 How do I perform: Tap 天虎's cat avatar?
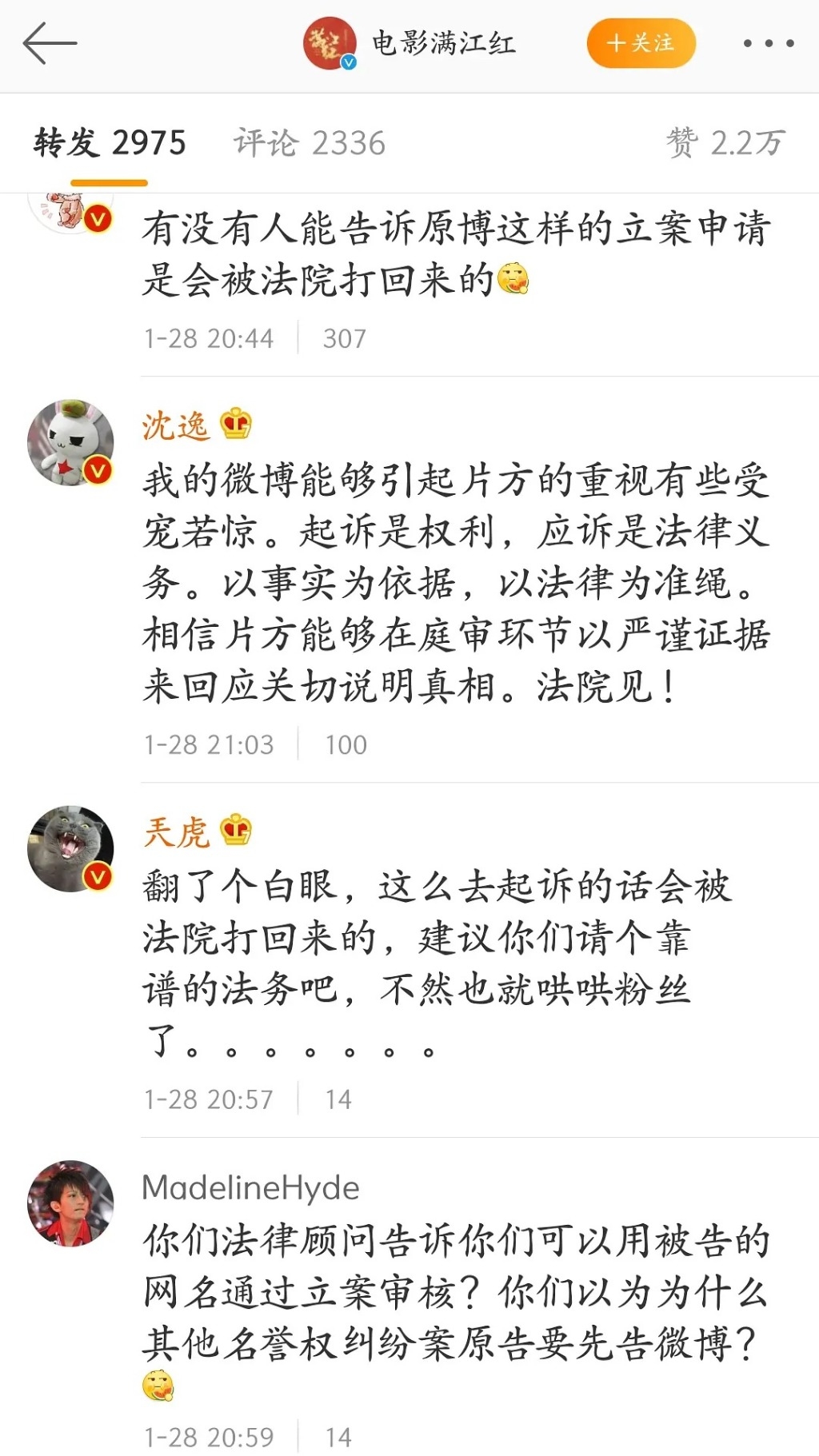click(70, 848)
